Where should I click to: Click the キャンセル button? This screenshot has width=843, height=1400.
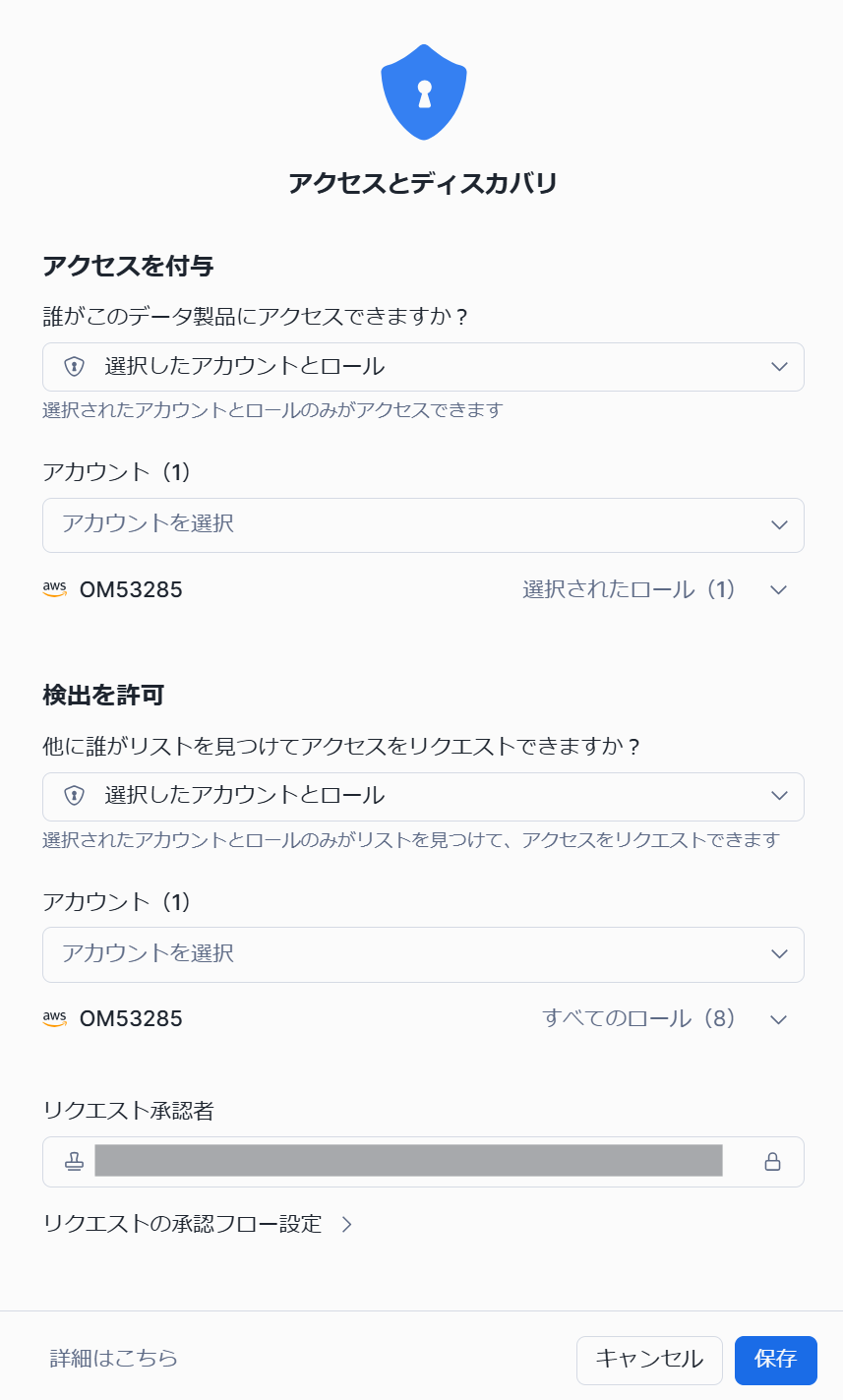click(649, 1361)
